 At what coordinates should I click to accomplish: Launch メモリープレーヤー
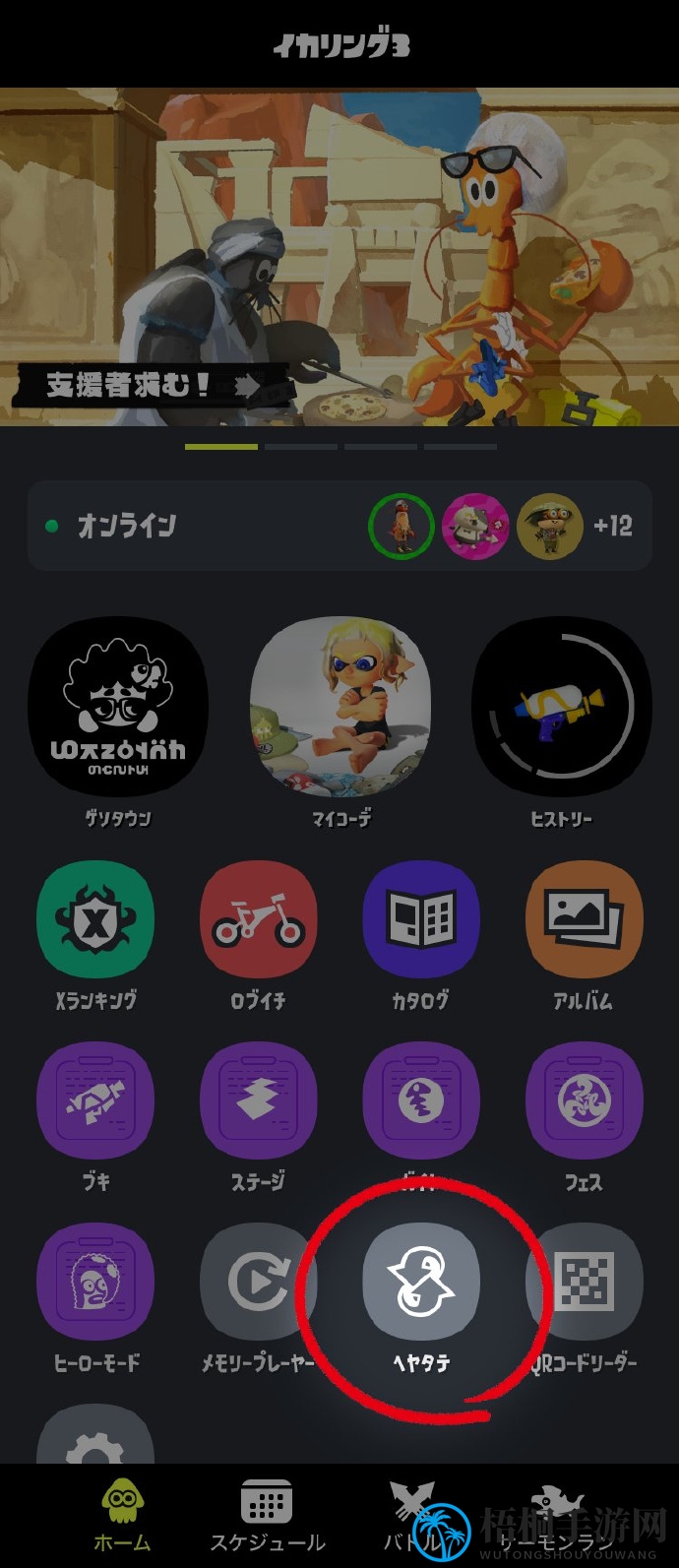[x=259, y=1282]
